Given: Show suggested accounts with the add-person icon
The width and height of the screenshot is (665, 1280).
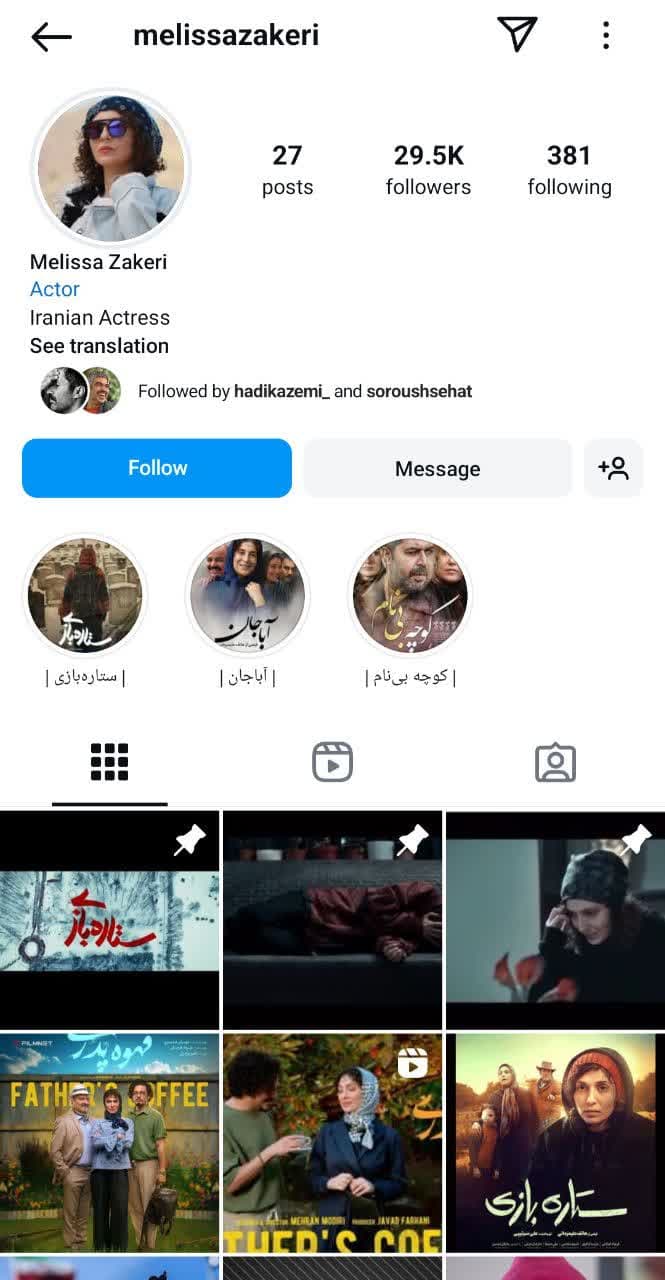Looking at the screenshot, I should pos(613,468).
